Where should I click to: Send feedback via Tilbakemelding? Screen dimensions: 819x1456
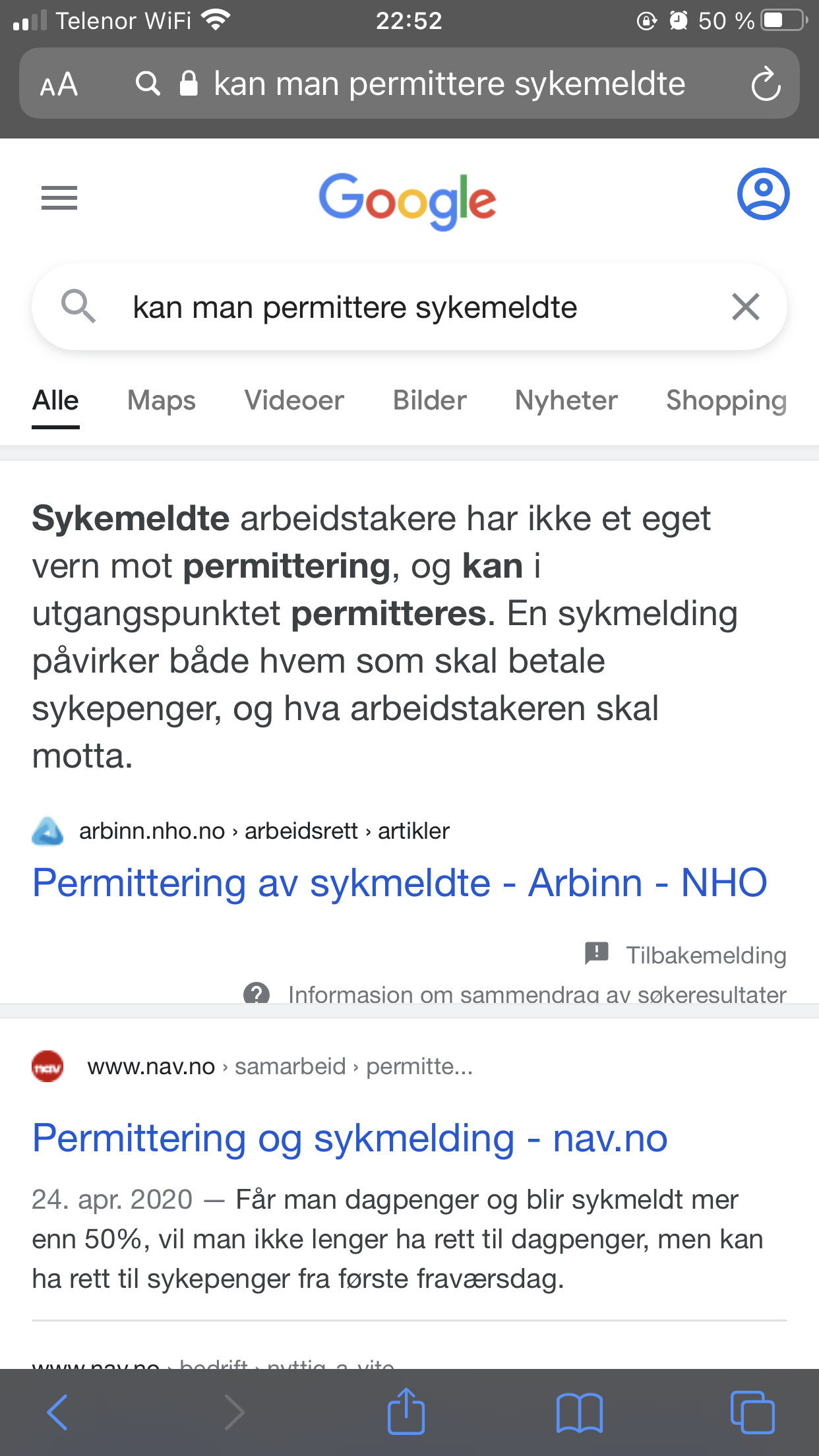coord(686,955)
